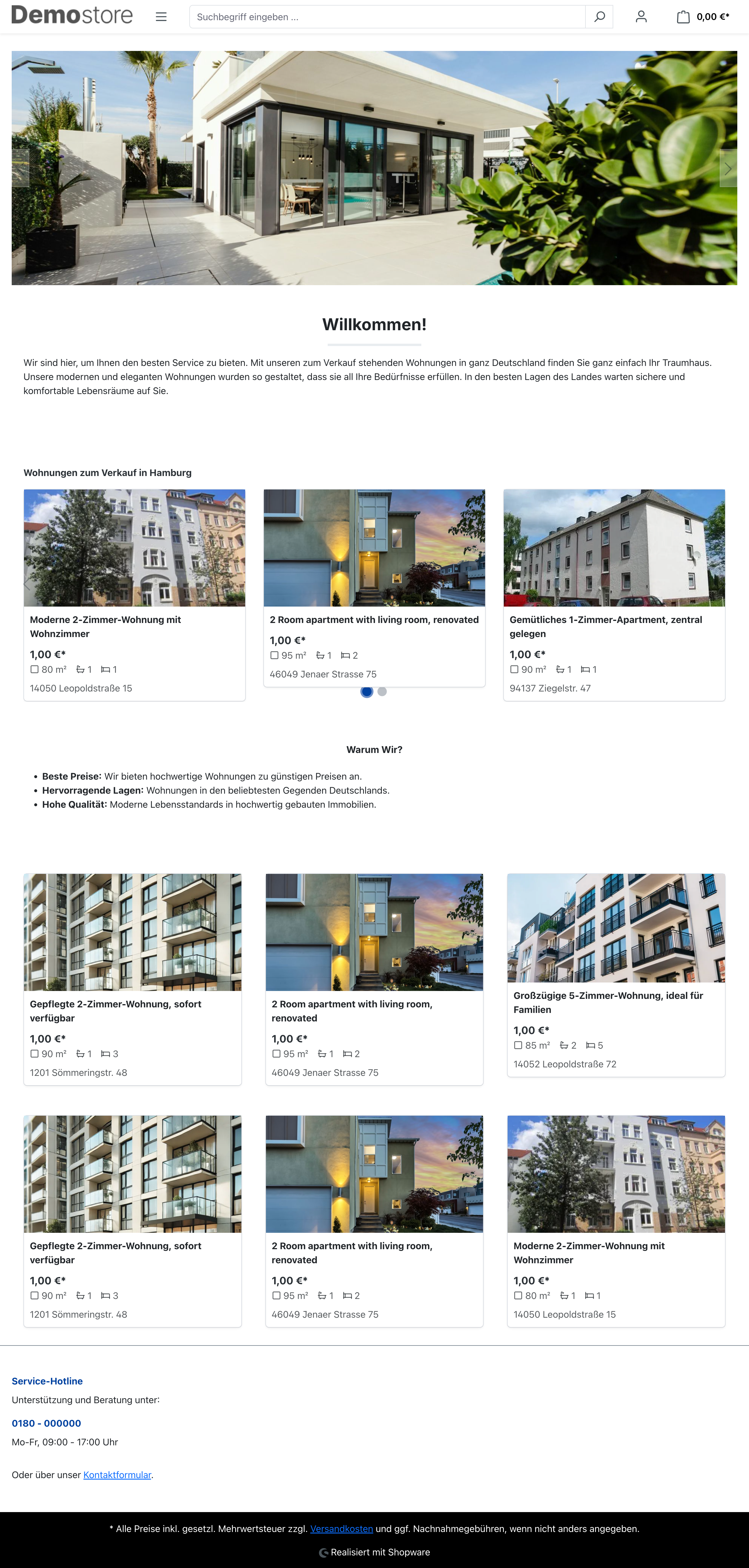This screenshot has width=749, height=1568.
Task: Open Realisiert mit Shopware footer link
Action: click(x=375, y=1552)
